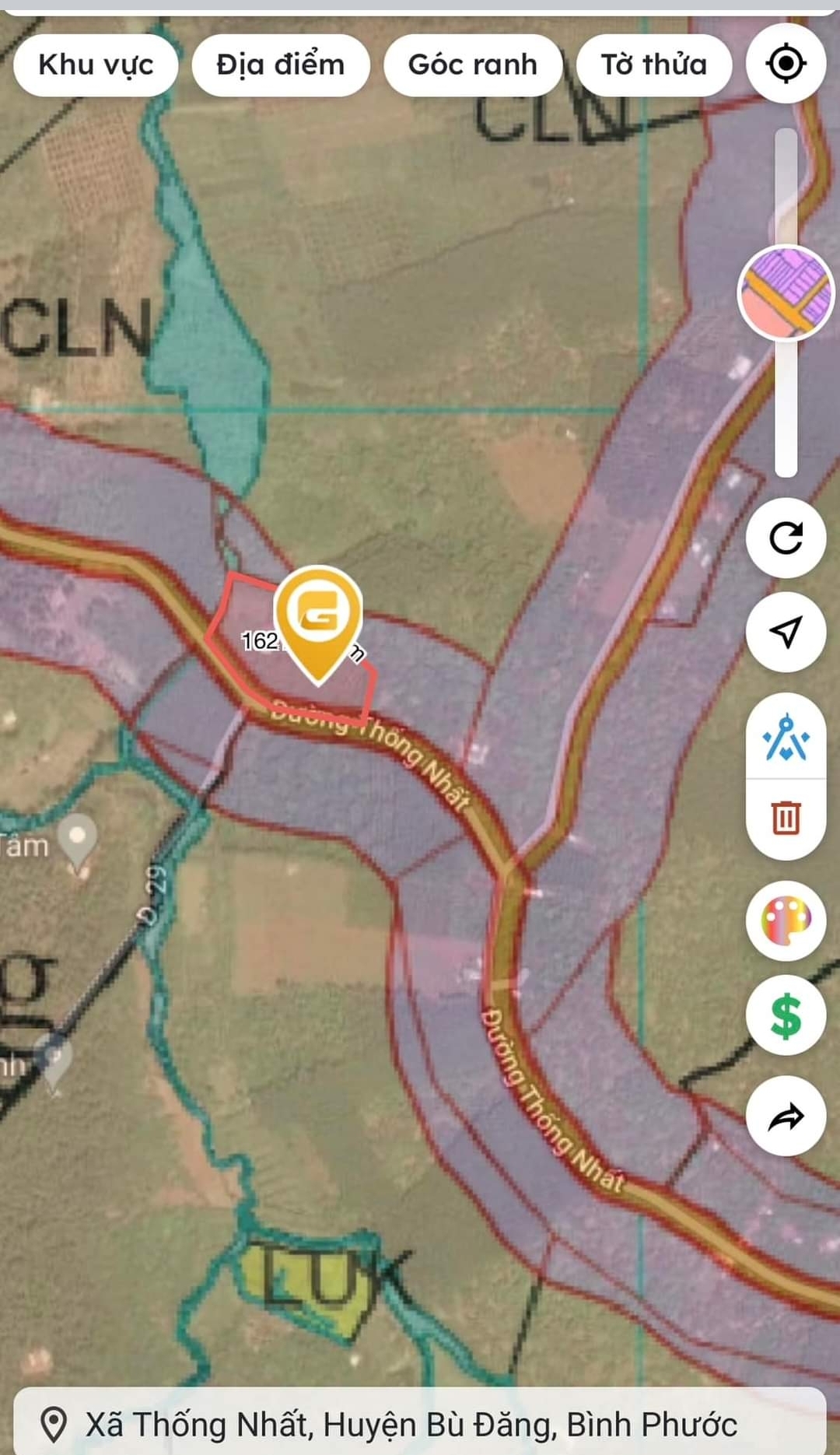Viewport: 840px width, 1455px height.
Task: Open the Khu vực filter chip
Action: coord(96,65)
